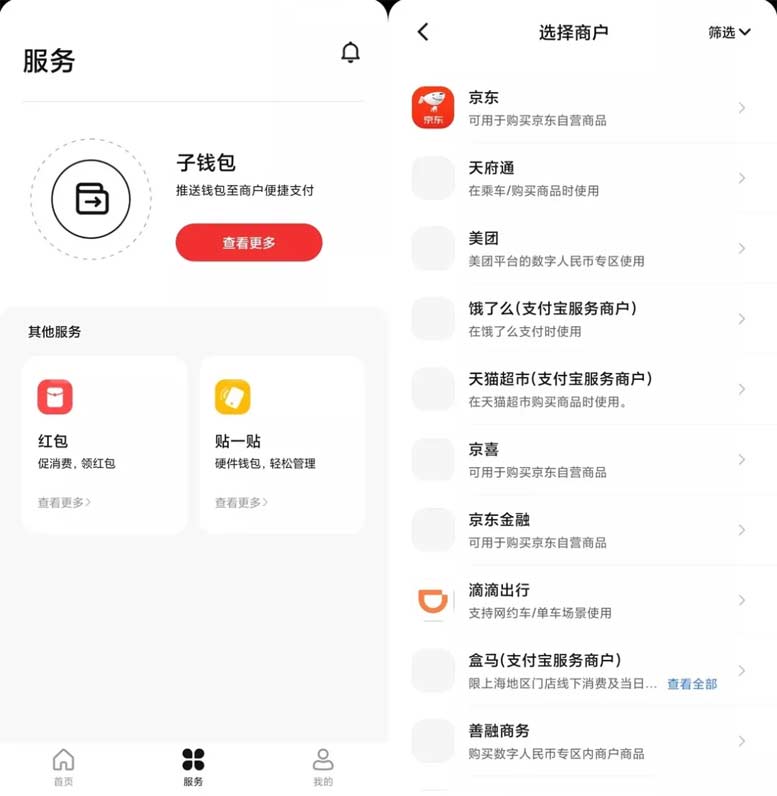Tap the 子钱包 wallet icon
The width and height of the screenshot is (777, 796).
pos(91,199)
